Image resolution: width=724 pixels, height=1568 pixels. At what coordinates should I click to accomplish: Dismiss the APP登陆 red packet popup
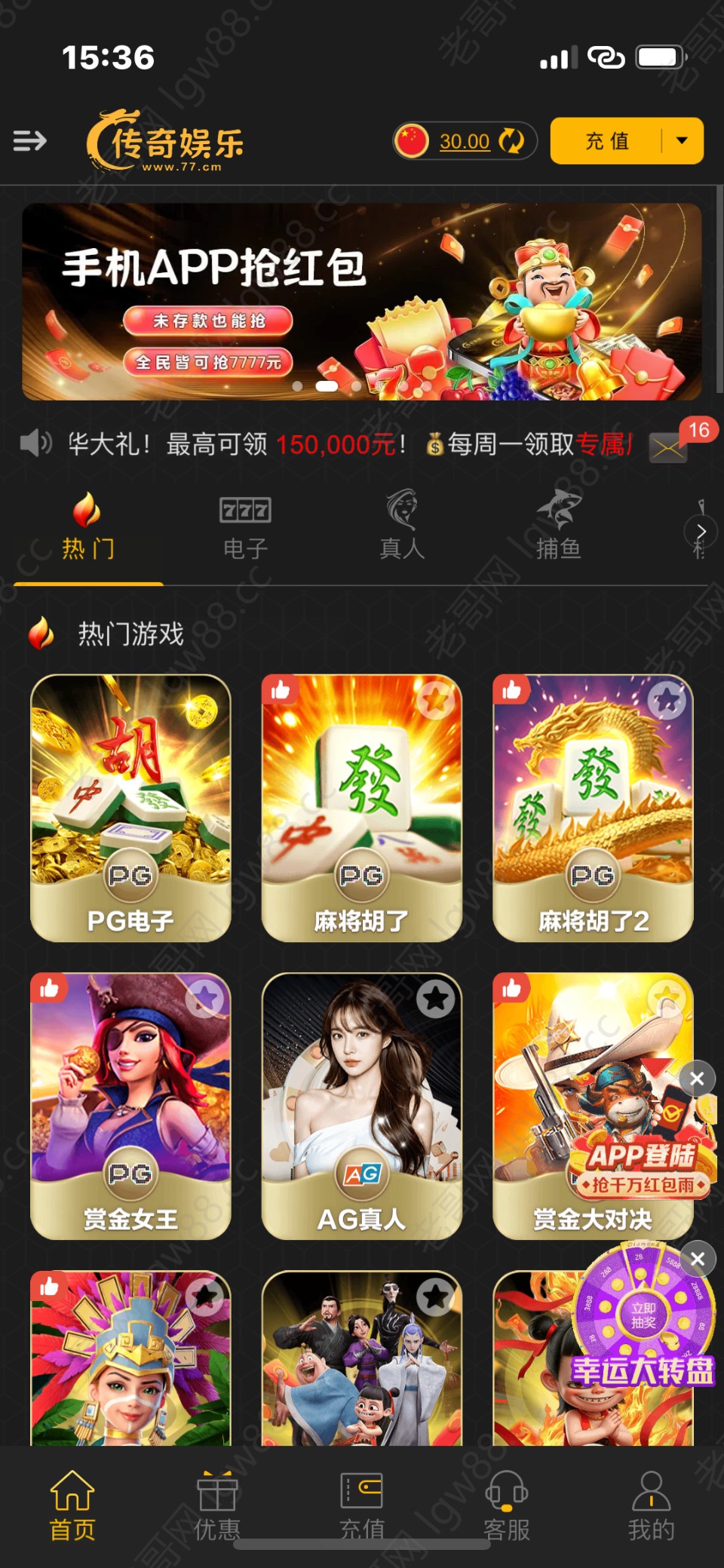pyautogui.click(x=697, y=1079)
